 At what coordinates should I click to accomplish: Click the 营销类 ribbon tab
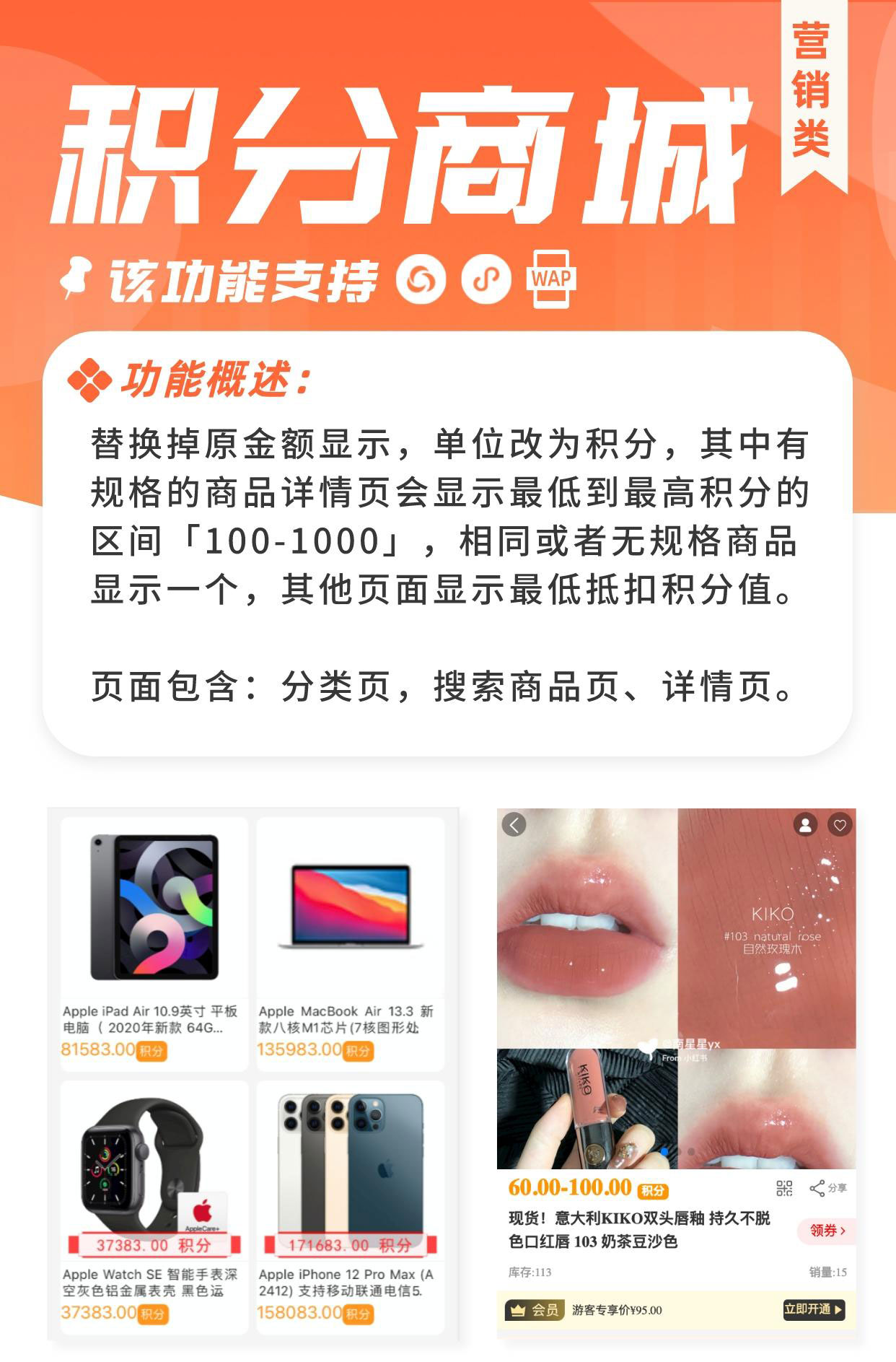pyautogui.click(x=815, y=94)
